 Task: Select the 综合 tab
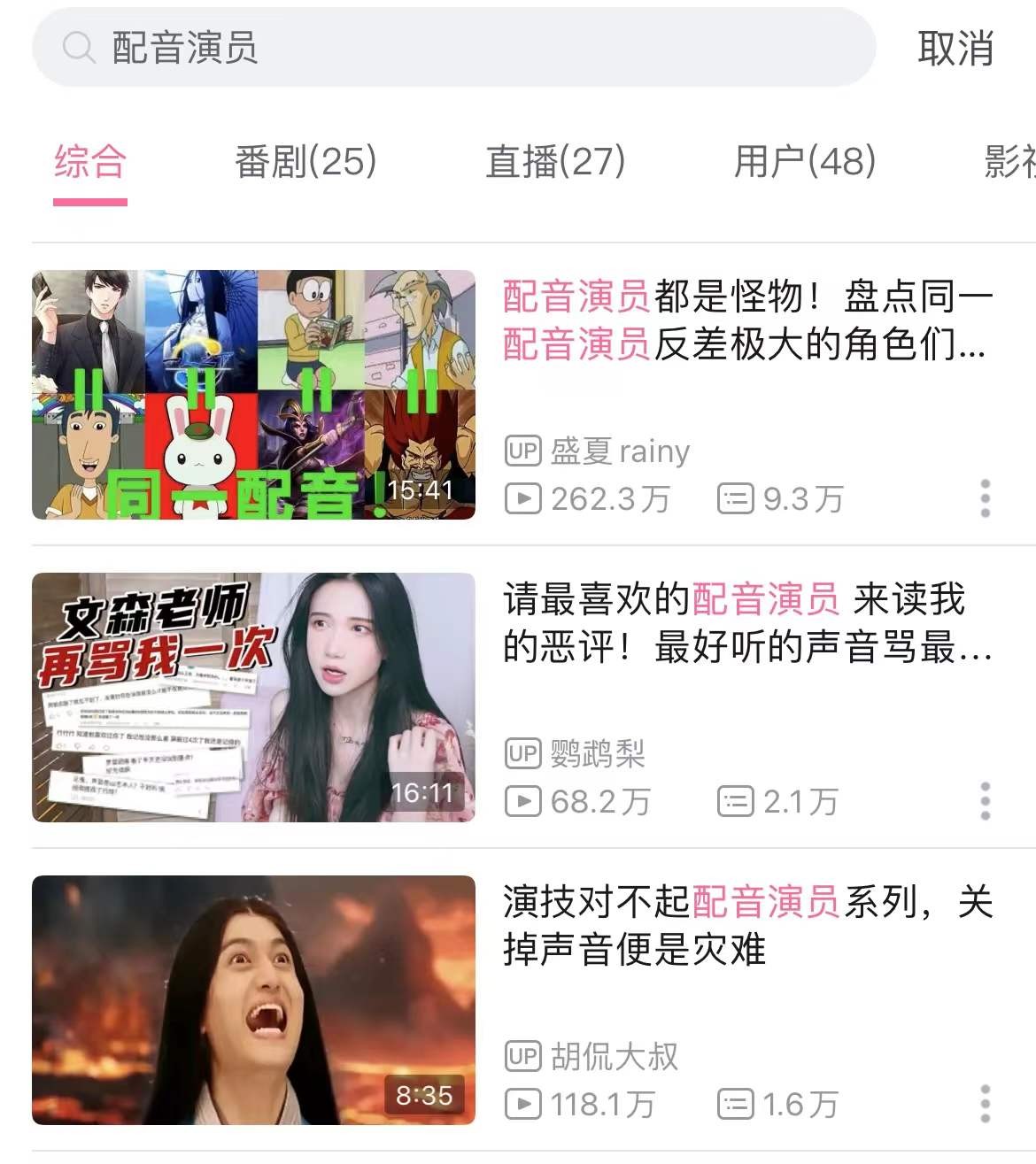pos(89,163)
